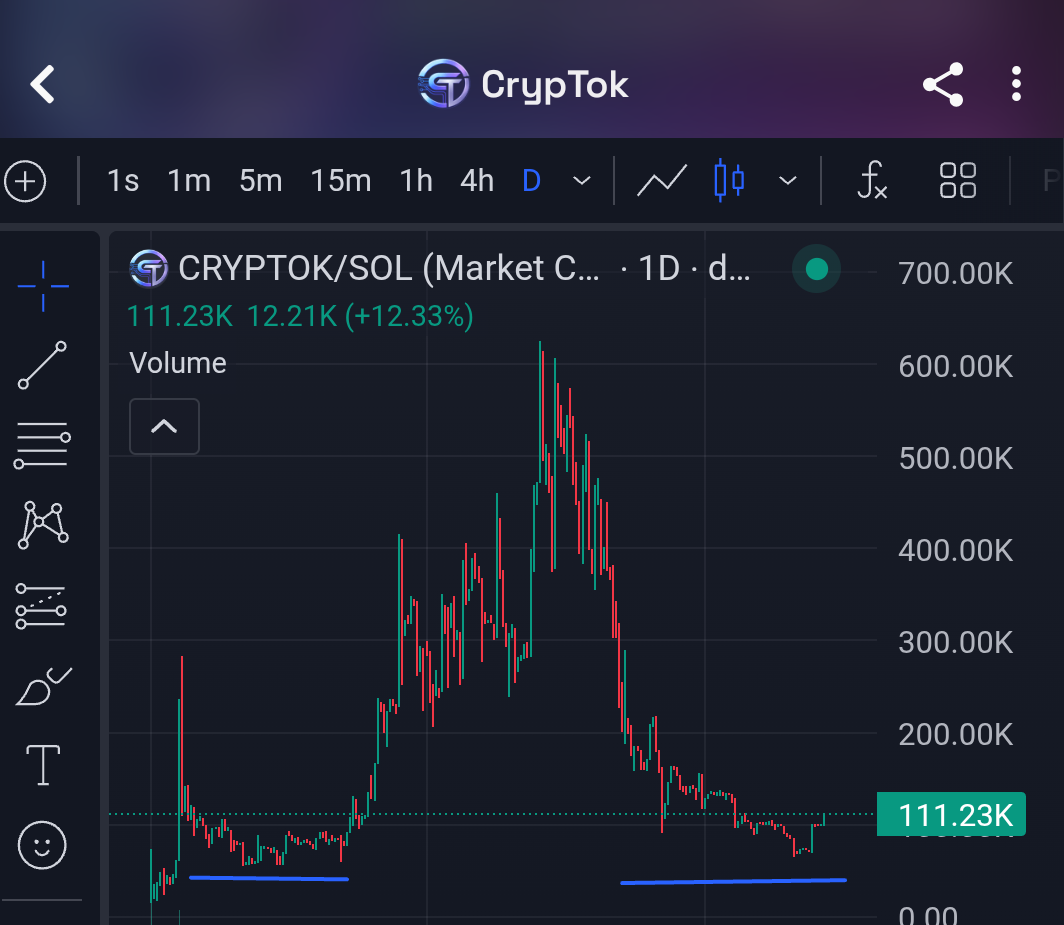Switch to the 1h timeframe
The image size is (1064, 925).
click(416, 181)
